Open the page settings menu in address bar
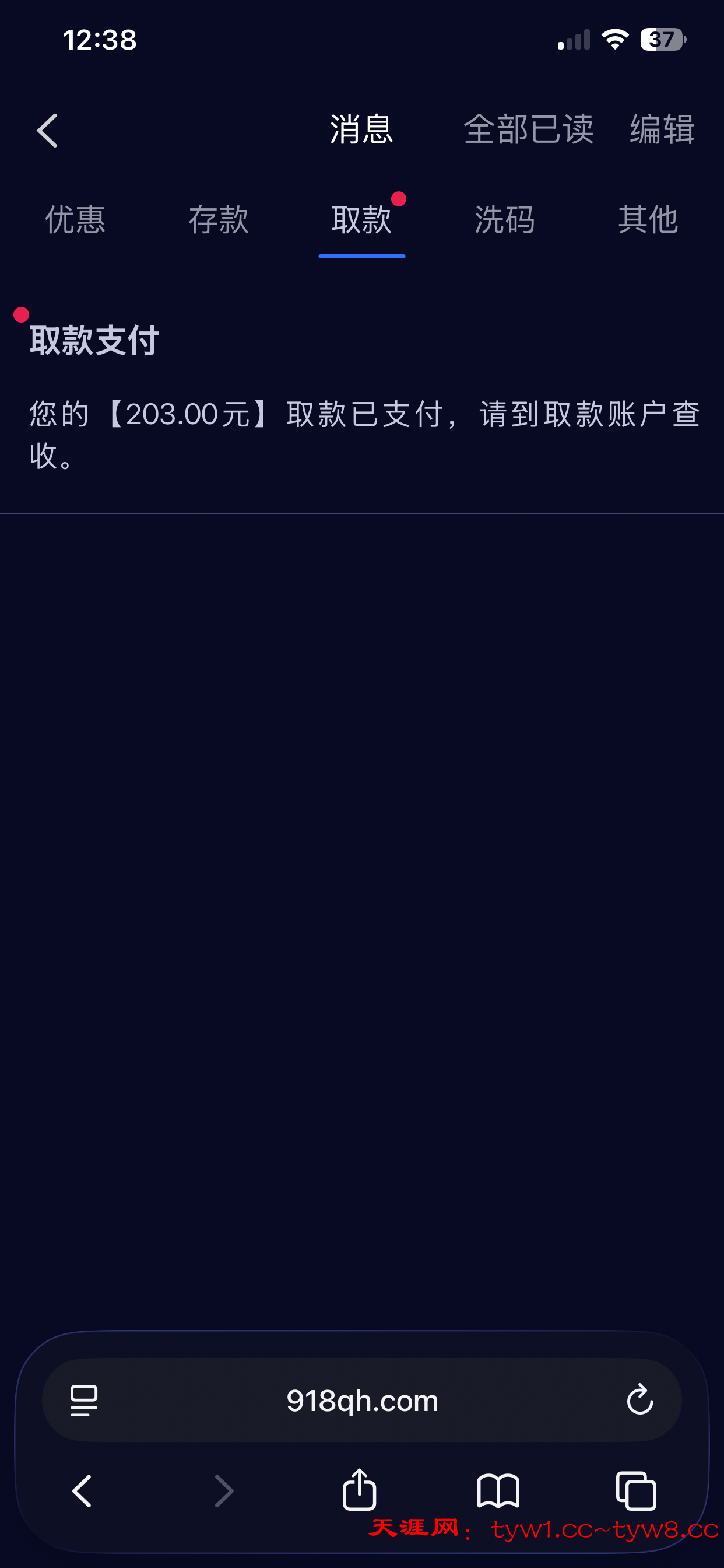 click(x=84, y=1400)
